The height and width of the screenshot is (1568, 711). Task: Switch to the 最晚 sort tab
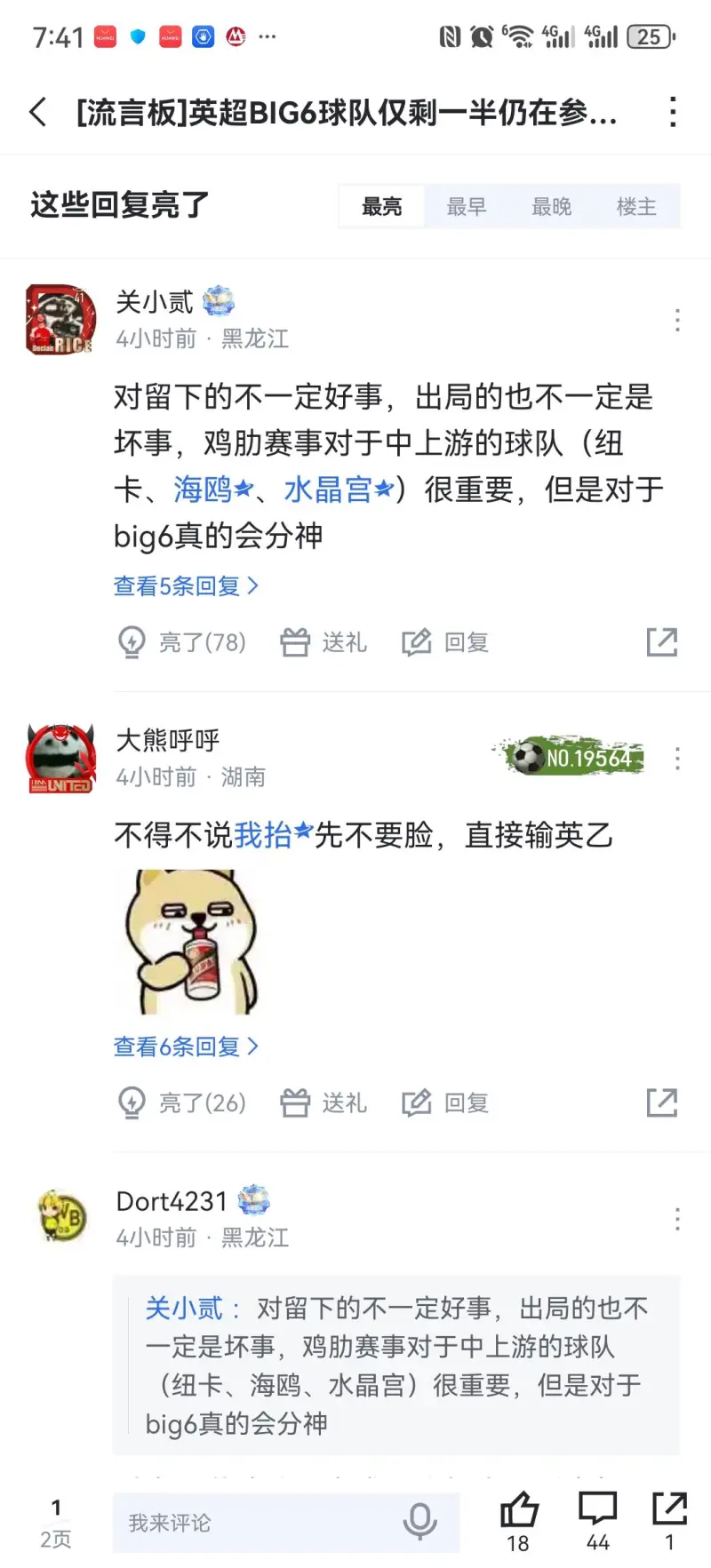pos(551,207)
